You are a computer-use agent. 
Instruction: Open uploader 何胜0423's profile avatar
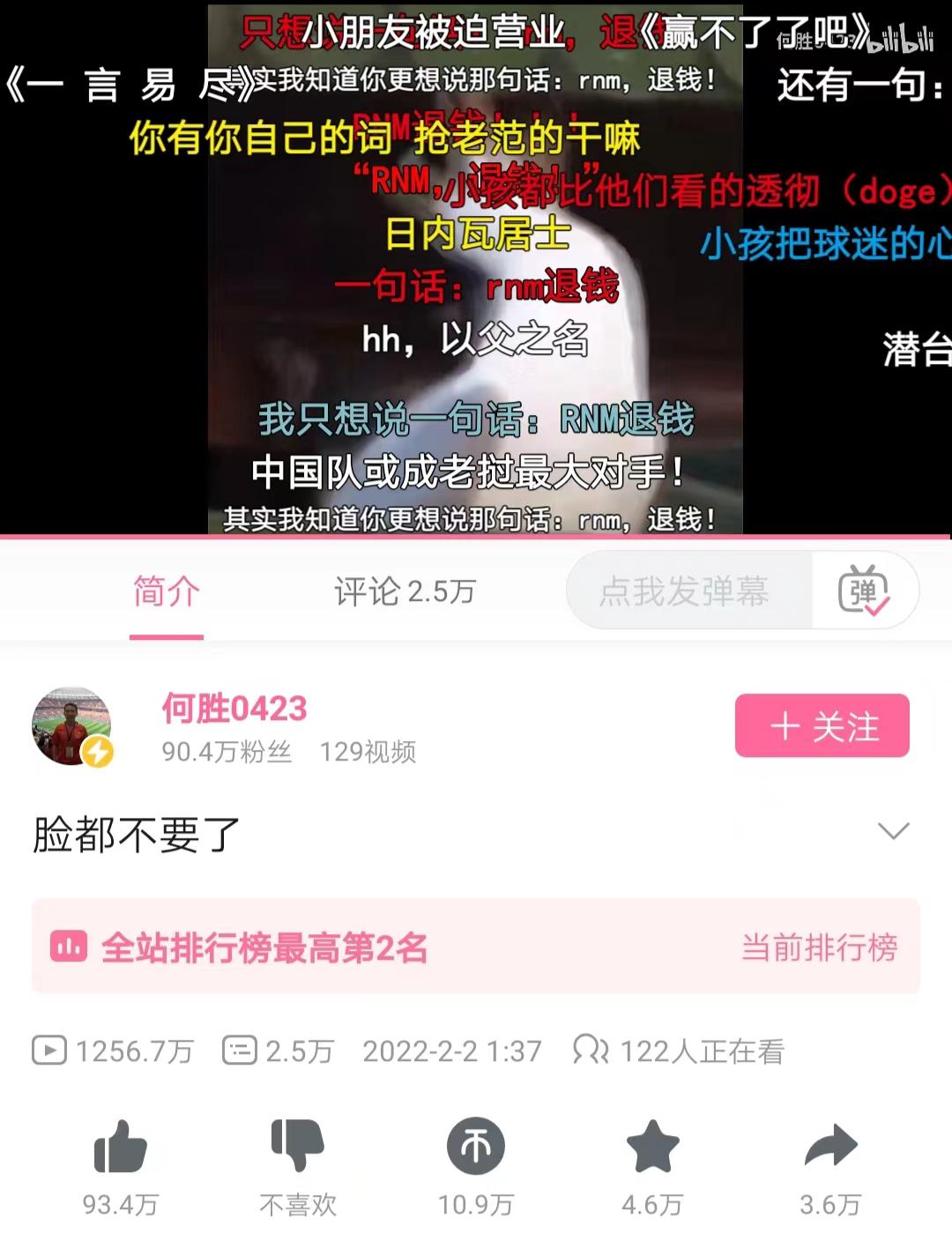[x=71, y=726]
